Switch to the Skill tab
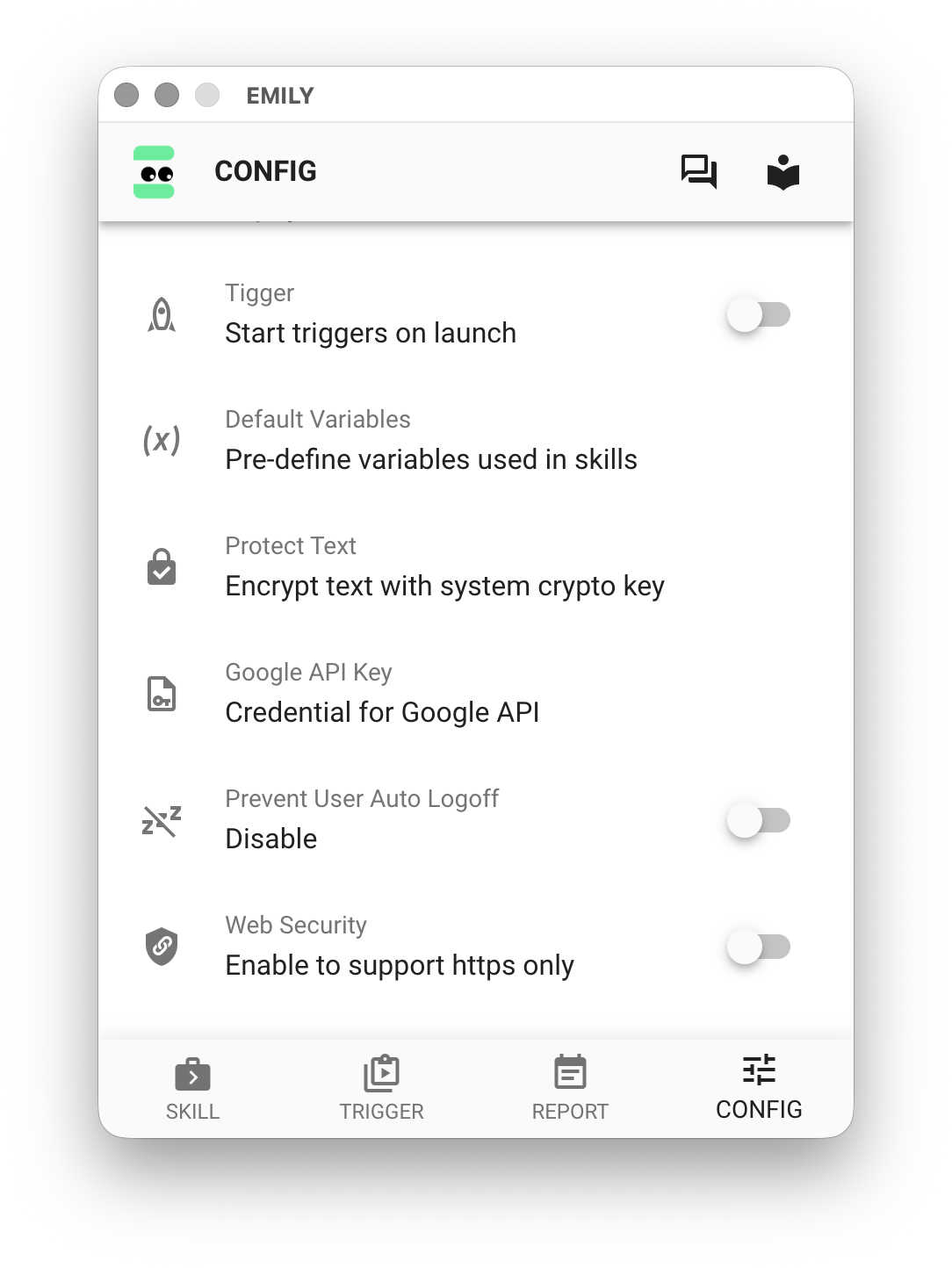The image size is (952, 1268). pos(192,1089)
